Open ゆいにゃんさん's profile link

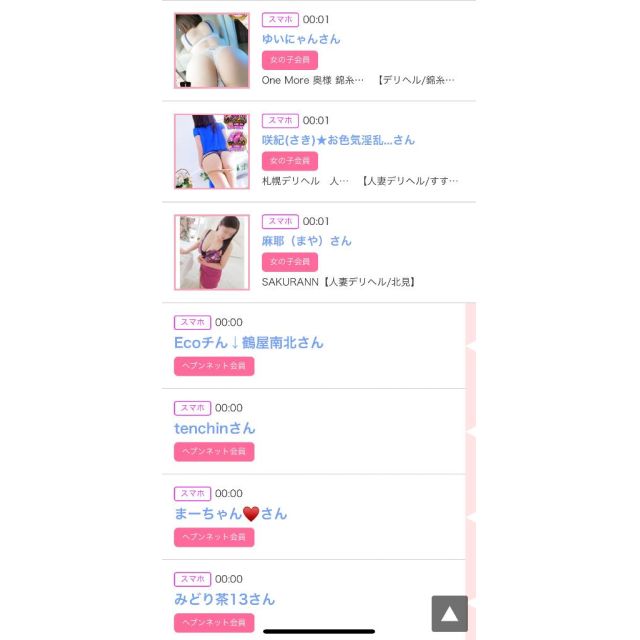coord(301,39)
